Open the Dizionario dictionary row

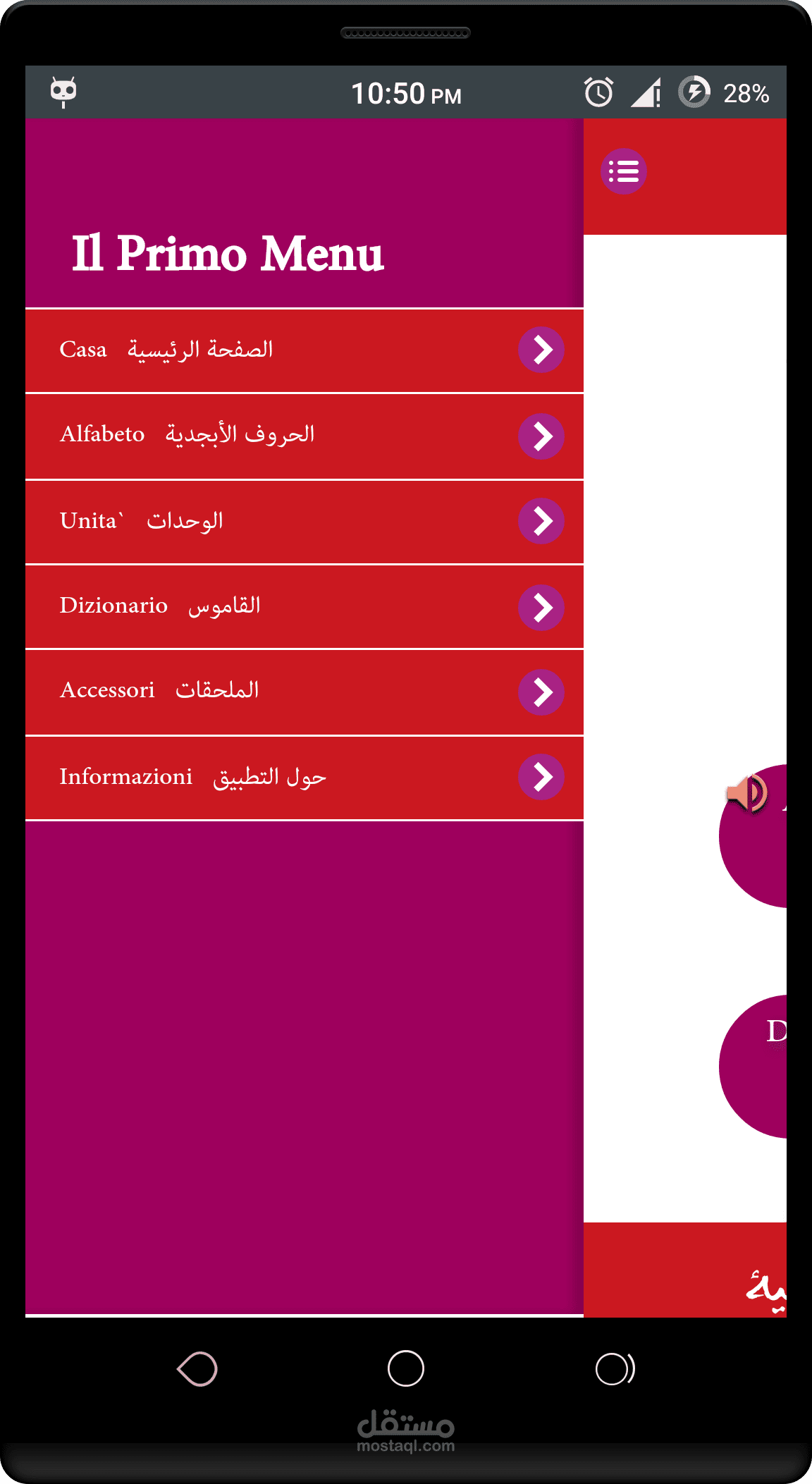point(304,607)
